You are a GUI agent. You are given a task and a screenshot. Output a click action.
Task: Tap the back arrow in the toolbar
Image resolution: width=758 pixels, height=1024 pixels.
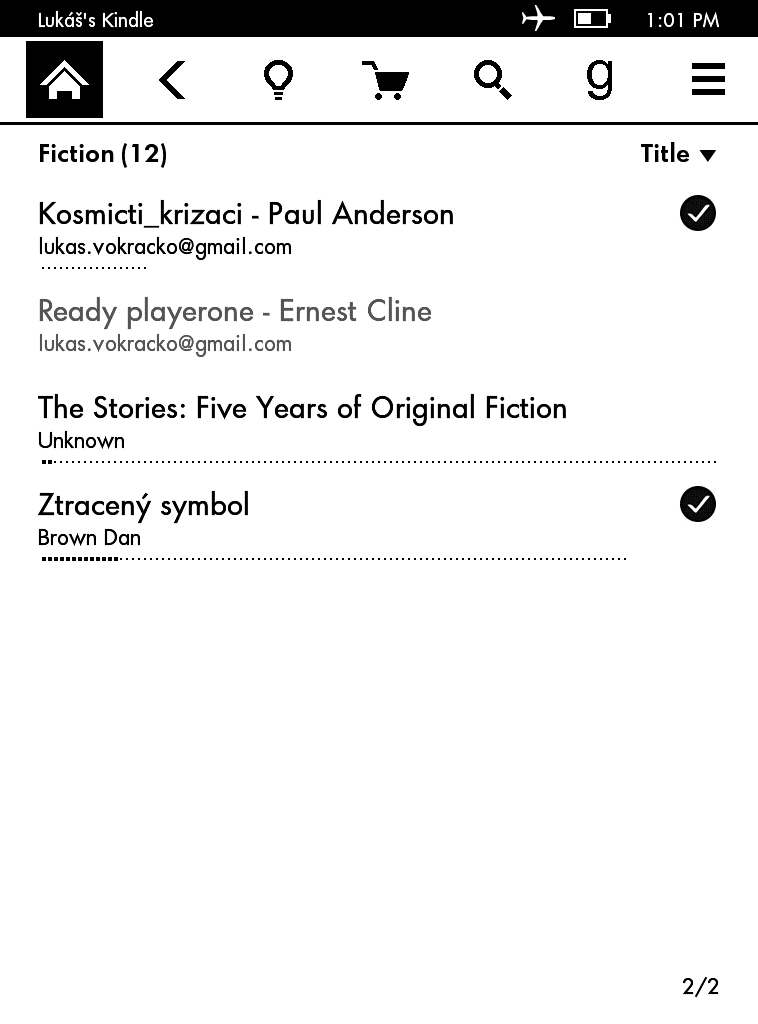point(172,80)
